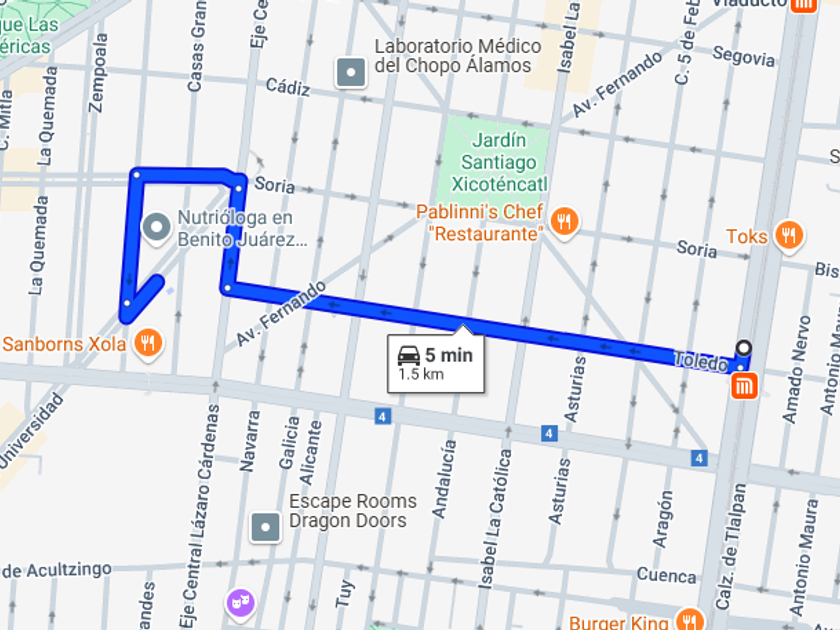Open Laboratorio Médico del Chopo Álamos marker
Screen dimensions: 840x630
351,71
